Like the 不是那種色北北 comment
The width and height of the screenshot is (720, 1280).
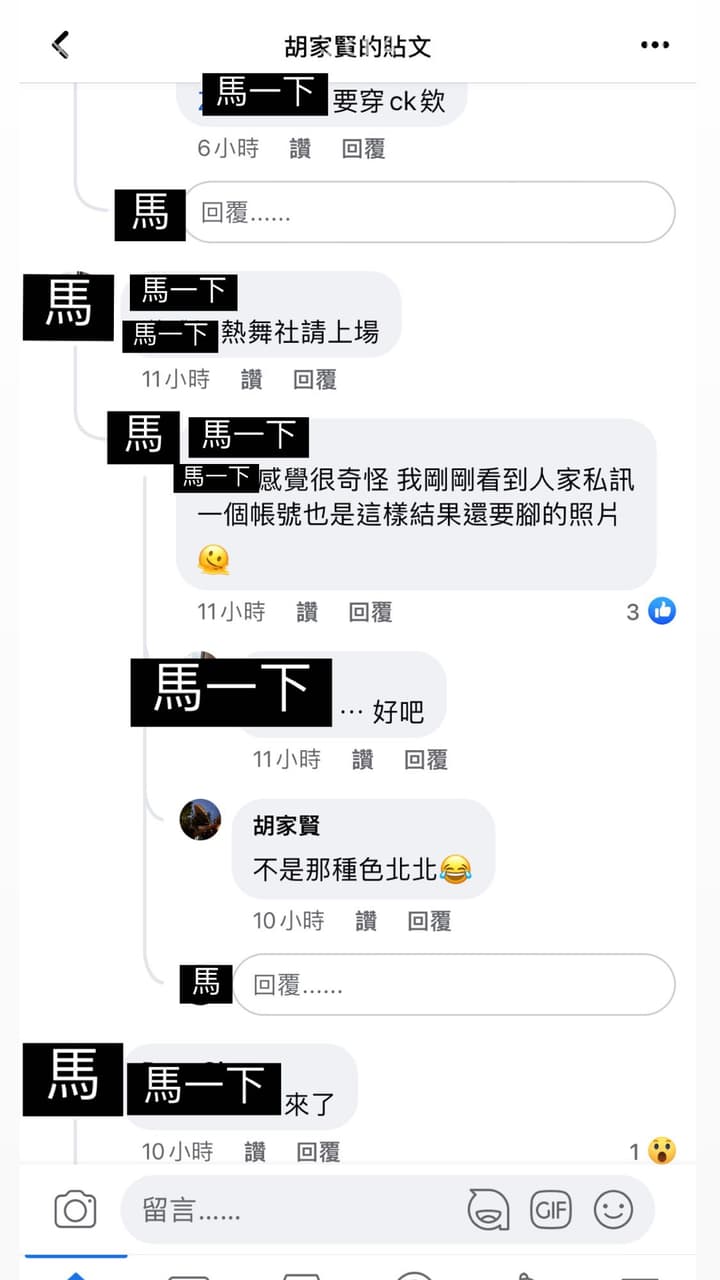tap(366, 920)
